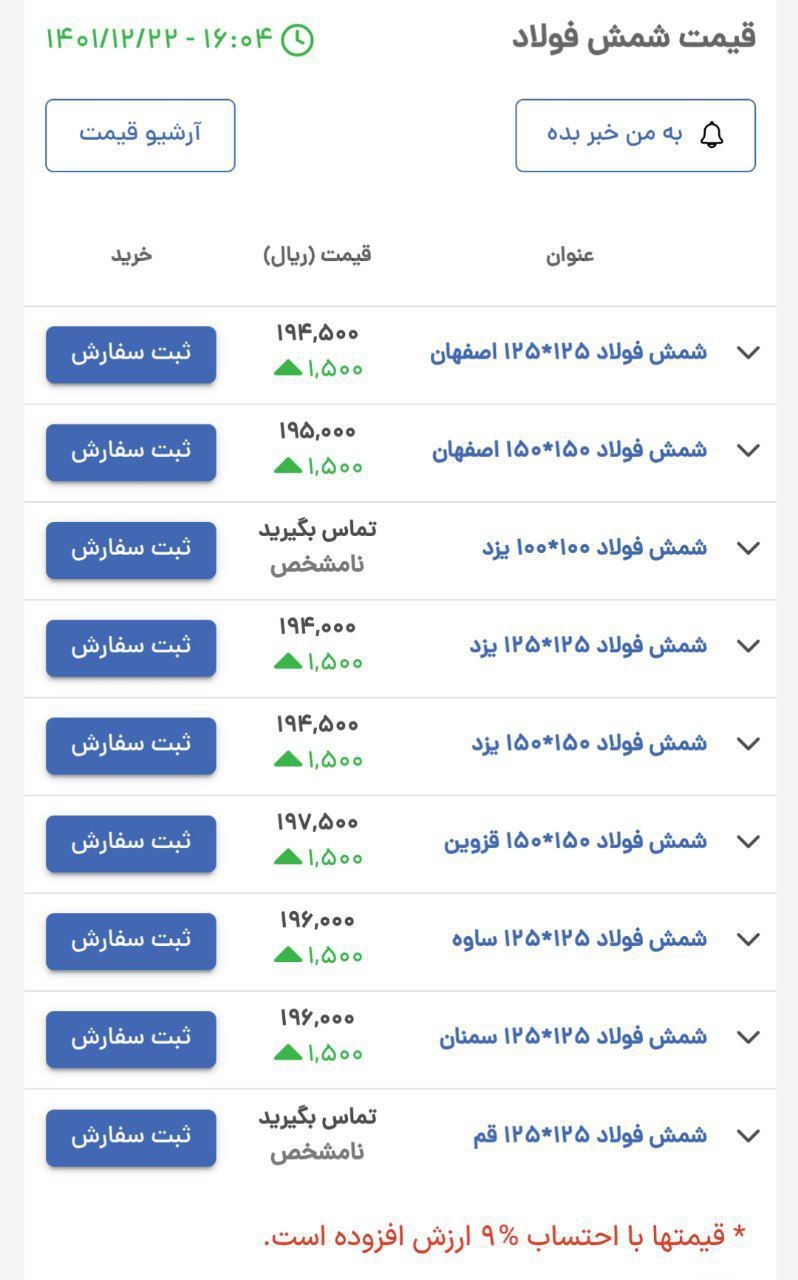The height and width of the screenshot is (1280, 798).
Task: Place order for شمش فولاد ۱۵۰*۱۵۰ اصفهان
Action: pyautogui.click(x=131, y=452)
